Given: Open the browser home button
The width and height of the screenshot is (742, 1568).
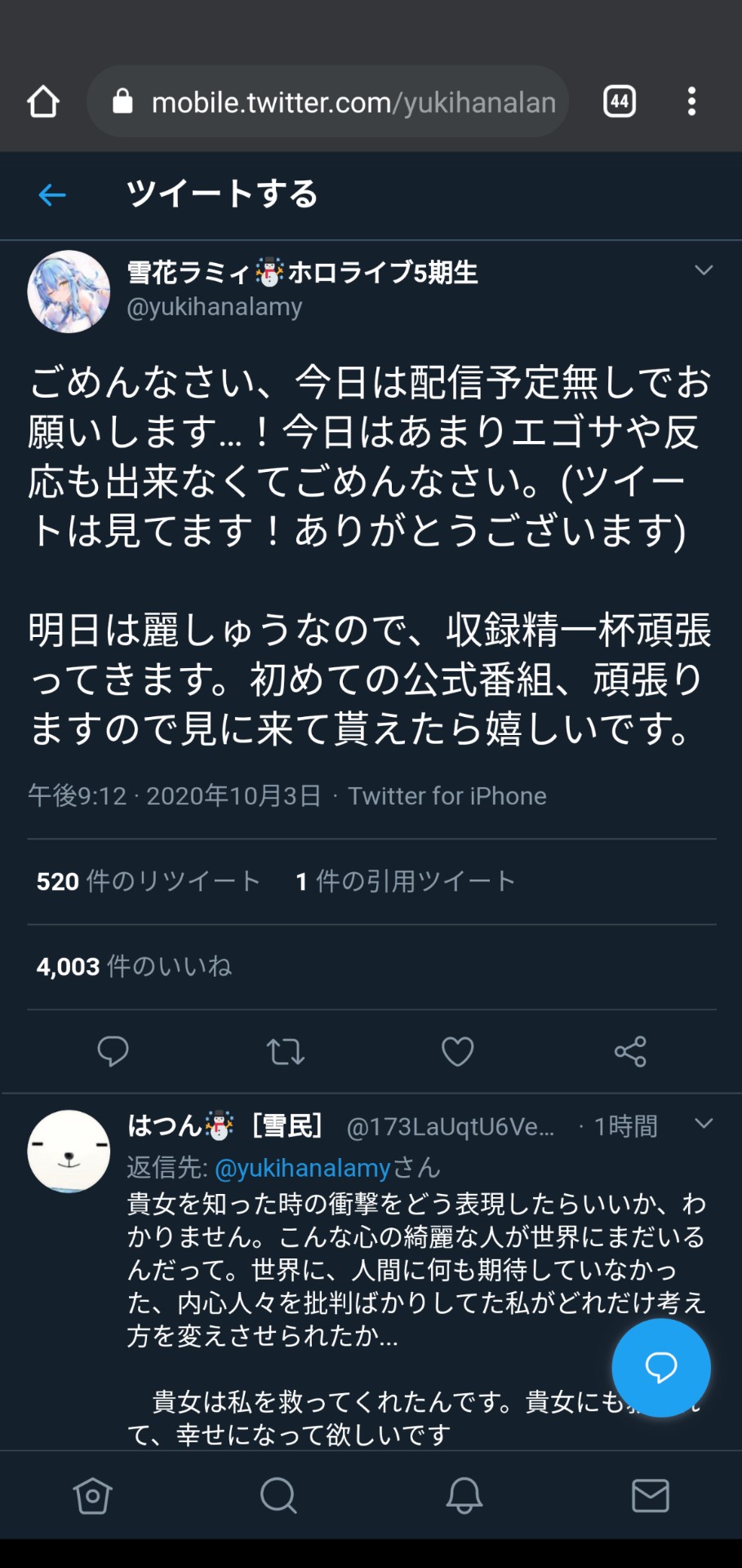Looking at the screenshot, I should tap(43, 102).
